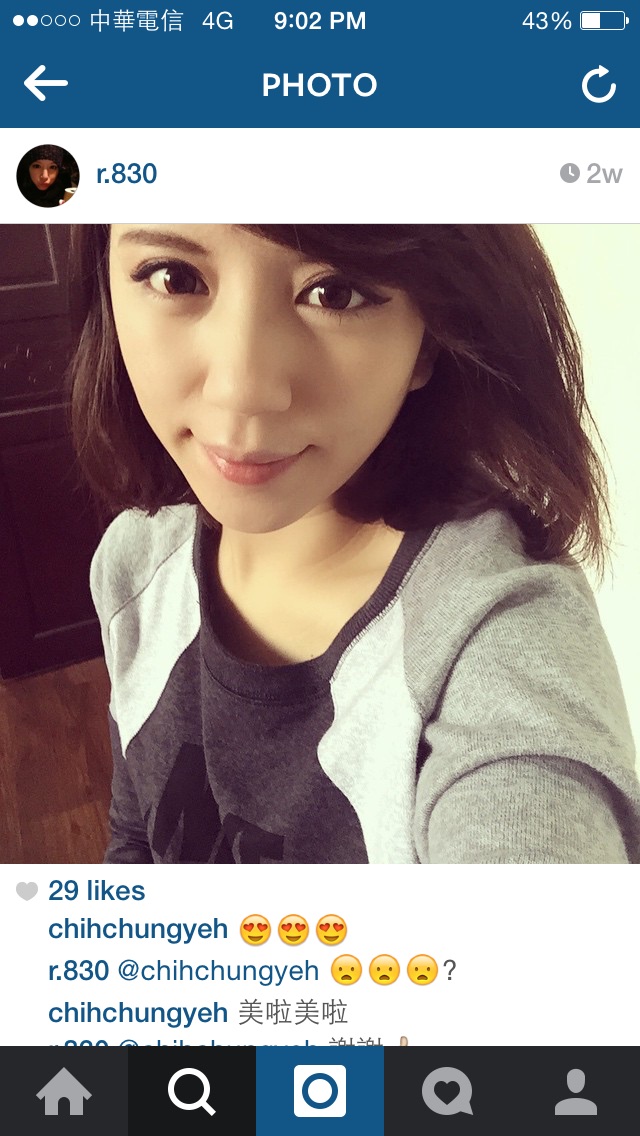Switch to the Search tab

192,1091
